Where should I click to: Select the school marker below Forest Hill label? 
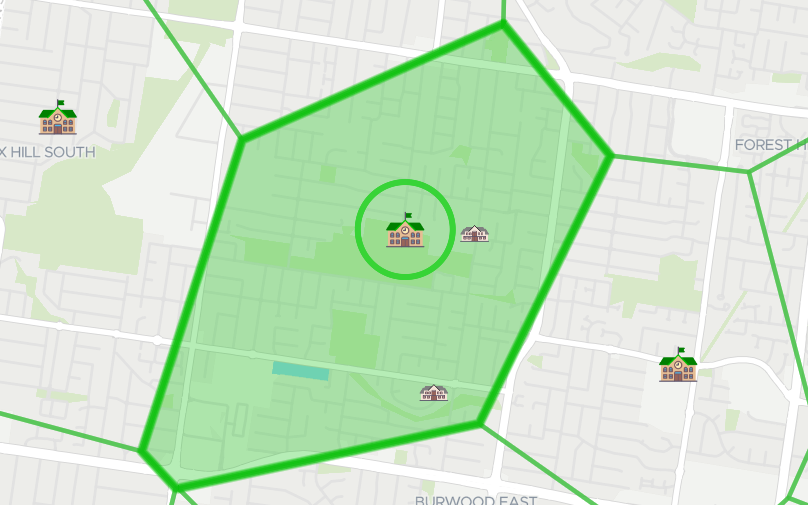click(678, 366)
